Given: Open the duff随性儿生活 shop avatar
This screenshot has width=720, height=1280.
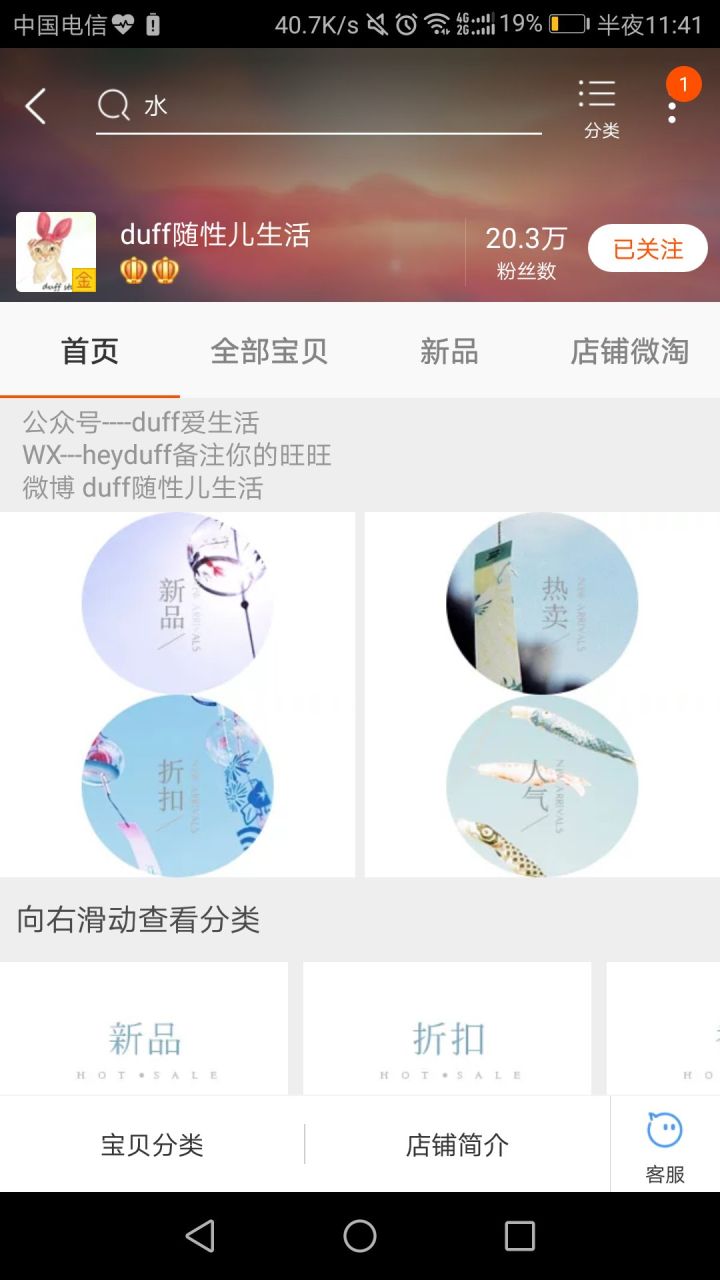Looking at the screenshot, I should (56, 252).
